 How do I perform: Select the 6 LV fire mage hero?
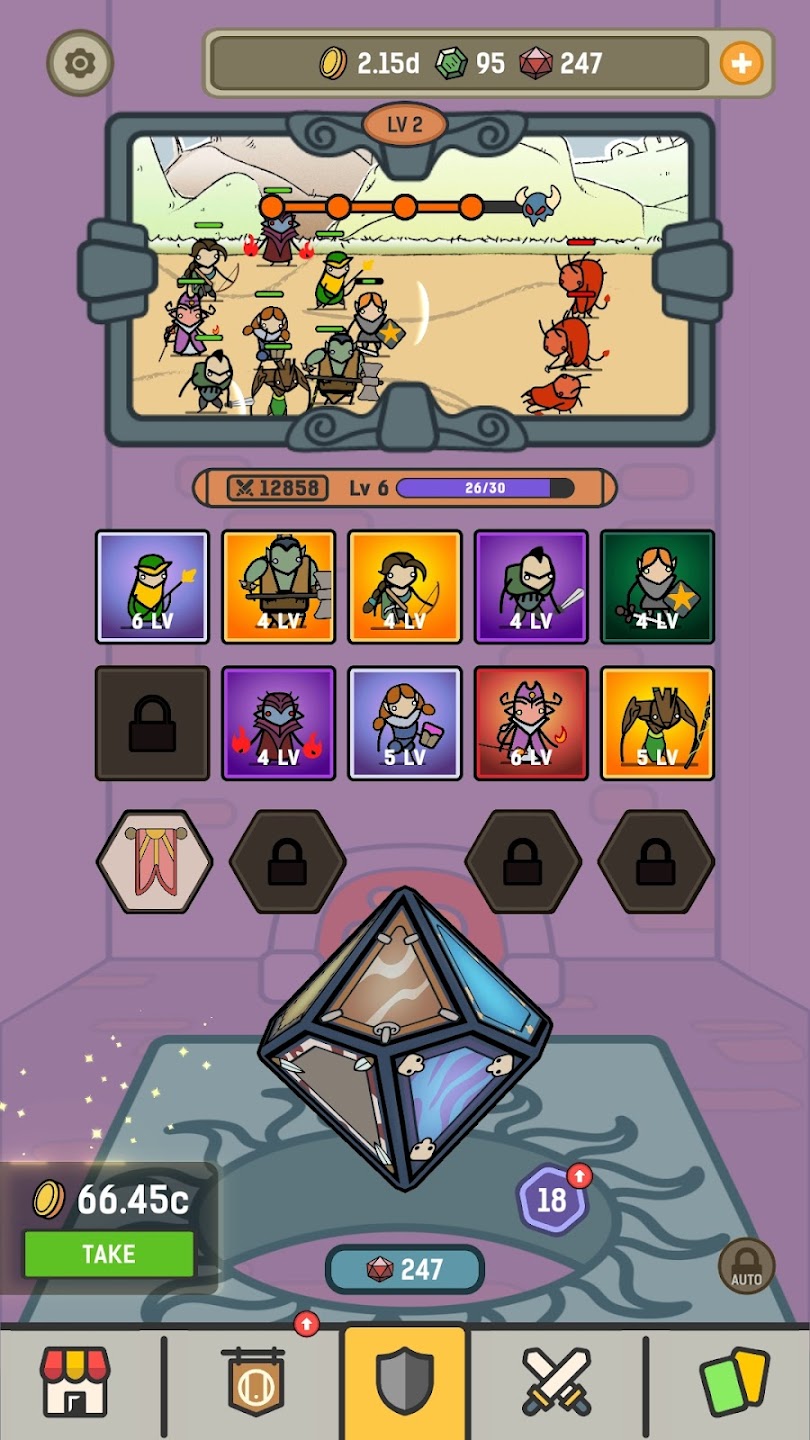click(x=531, y=722)
